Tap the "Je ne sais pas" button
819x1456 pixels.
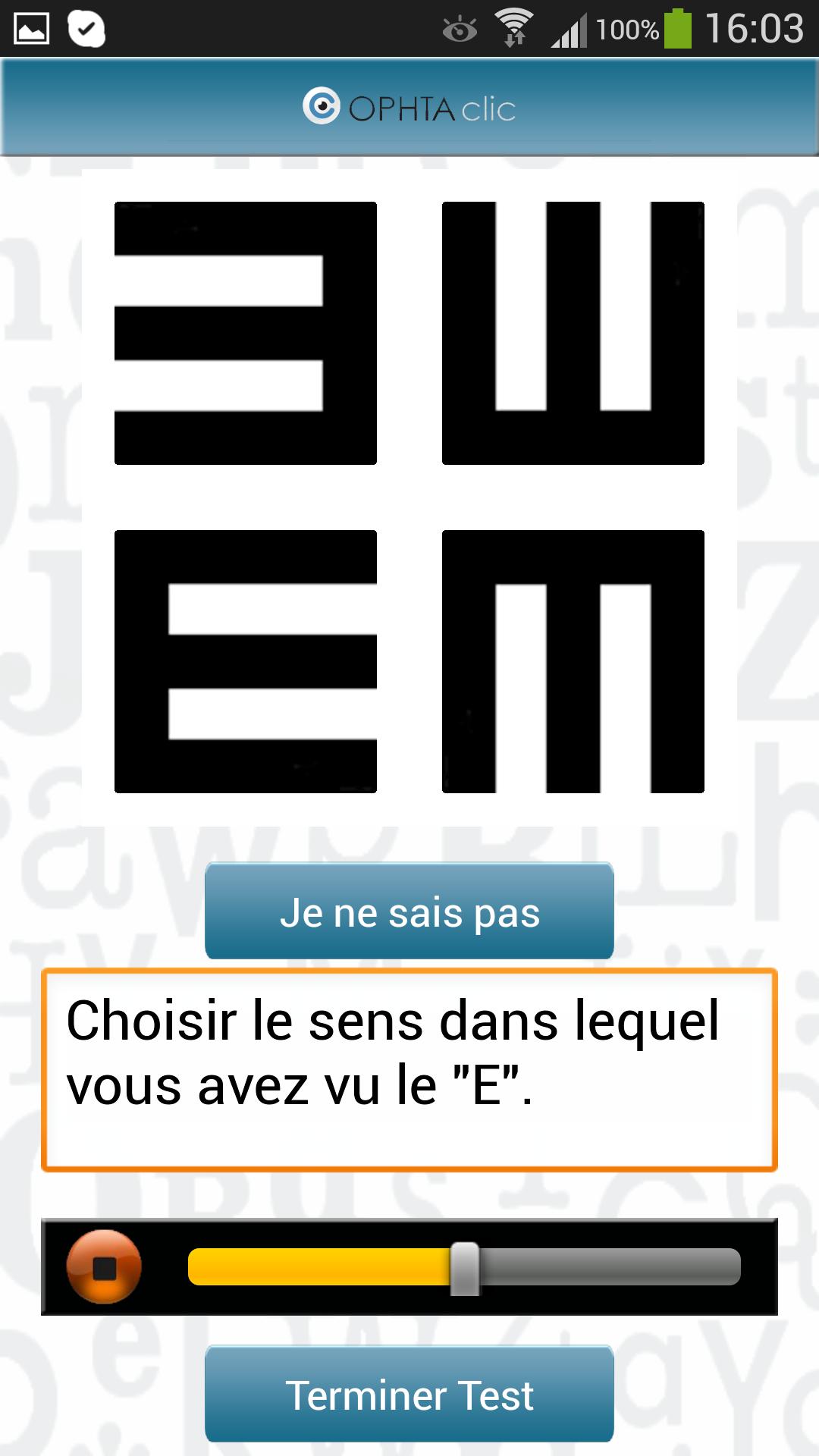(x=409, y=911)
